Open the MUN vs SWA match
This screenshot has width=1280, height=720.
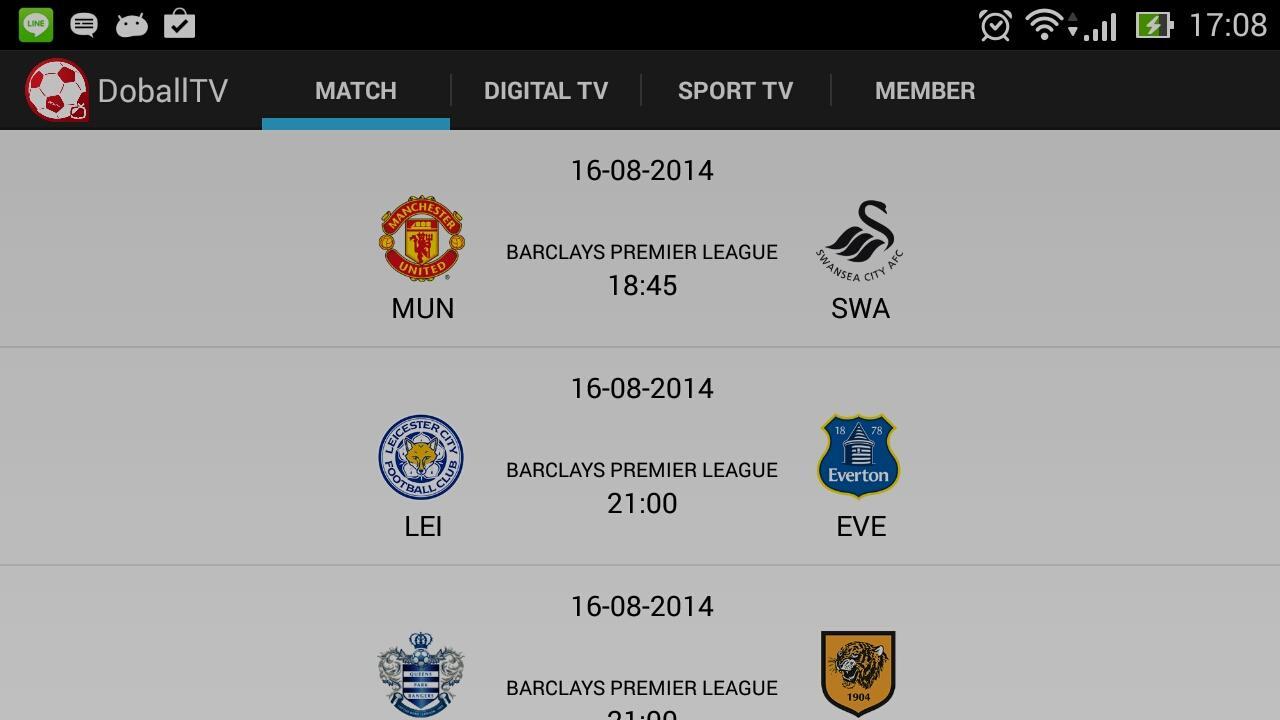(x=641, y=252)
